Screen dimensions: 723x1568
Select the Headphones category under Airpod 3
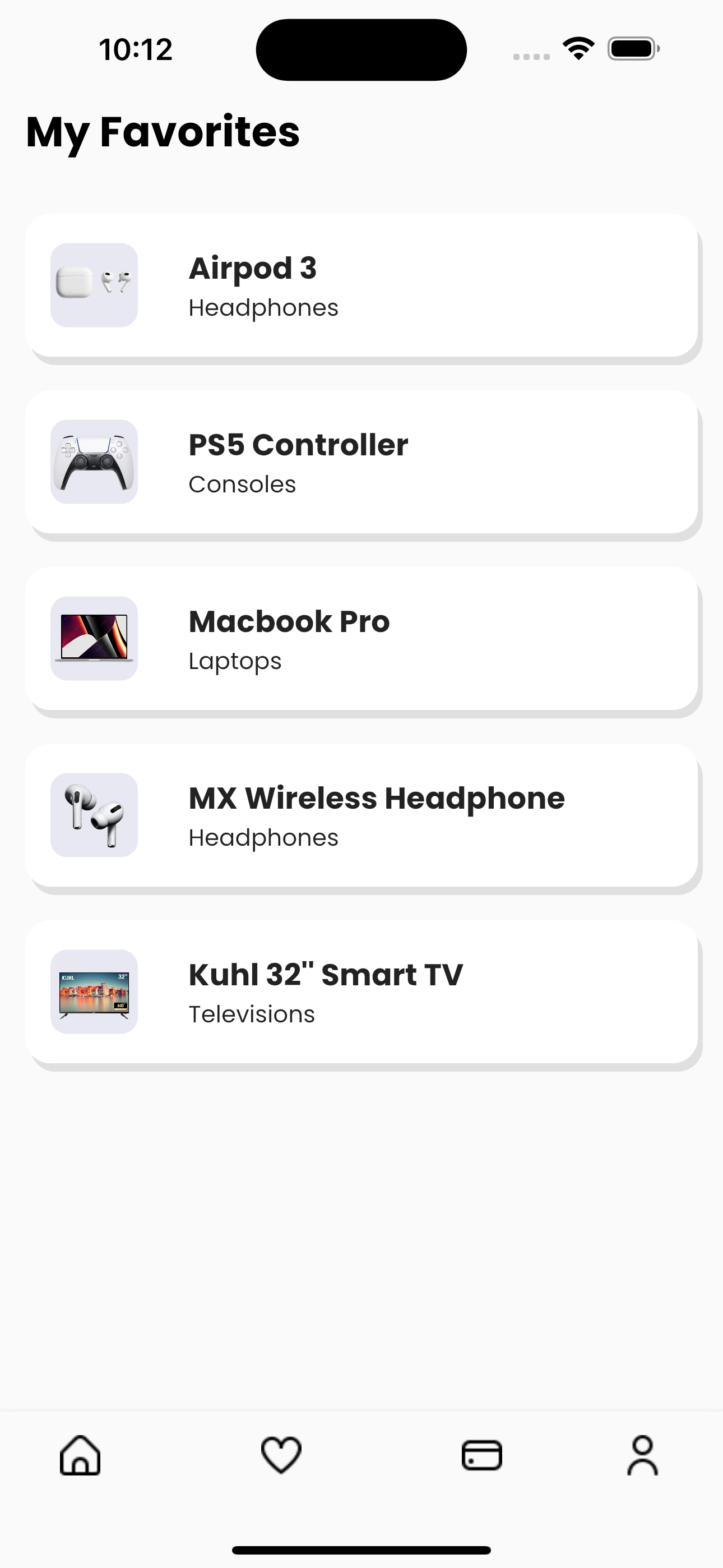[263, 307]
